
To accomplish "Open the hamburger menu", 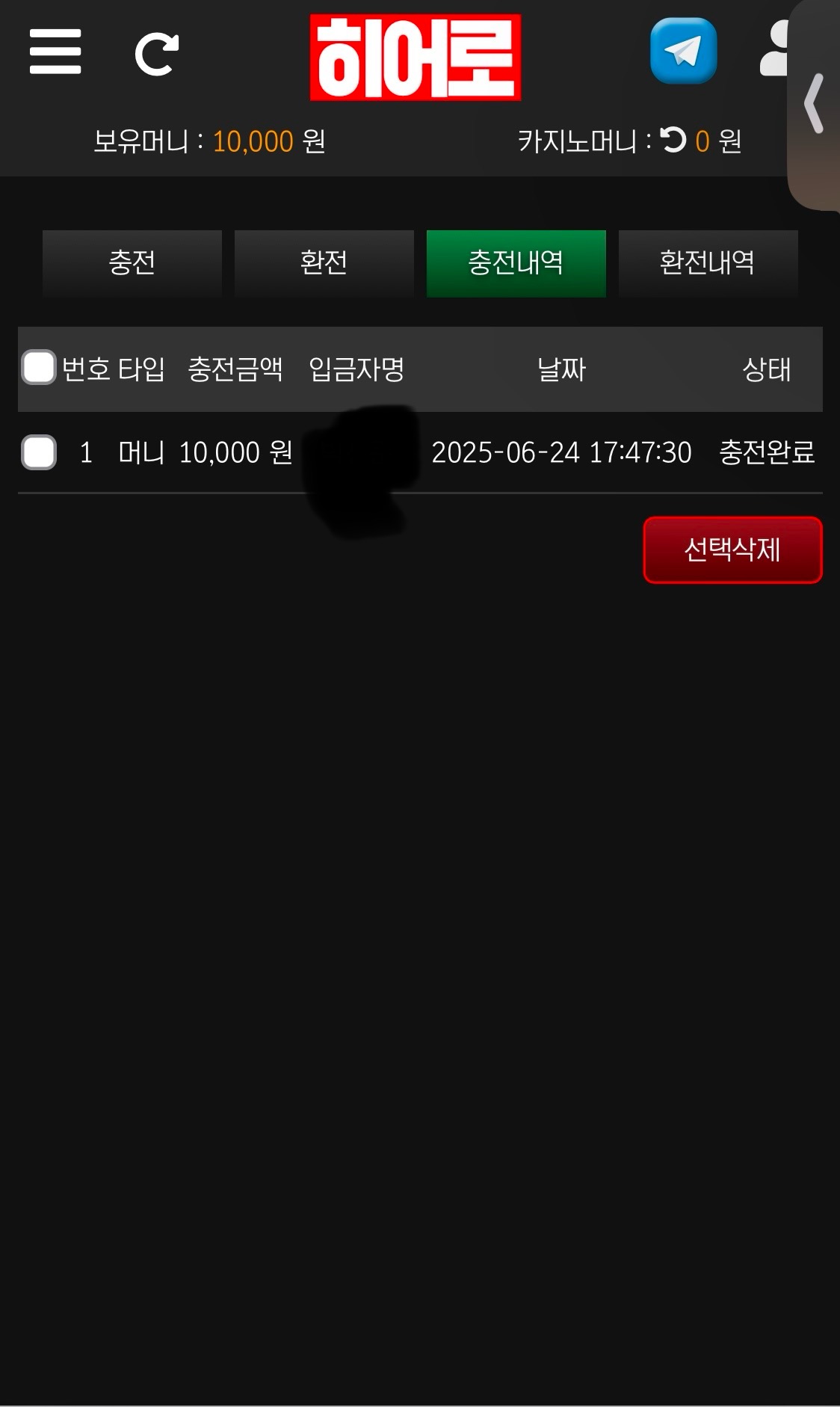I will (55, 52).
